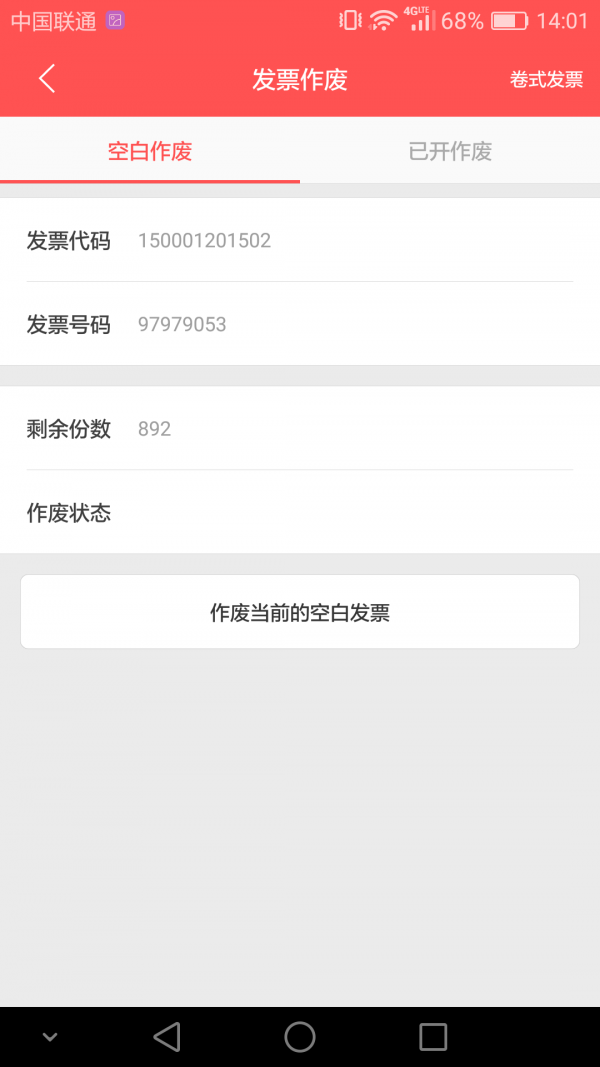Tap the system home button

[x=300, y=1037]
